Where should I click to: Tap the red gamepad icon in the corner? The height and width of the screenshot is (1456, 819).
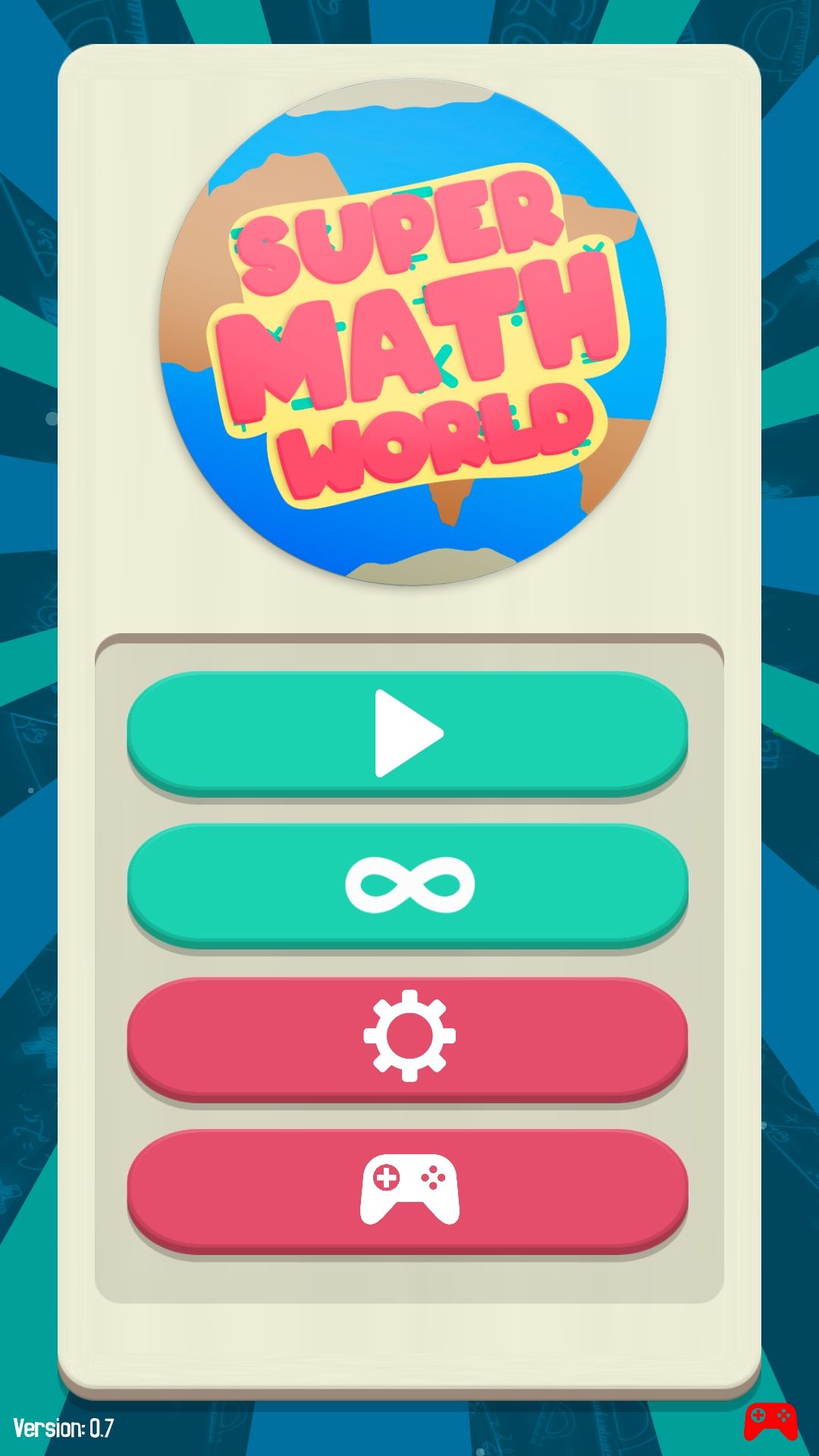(x=770, y=1420)
